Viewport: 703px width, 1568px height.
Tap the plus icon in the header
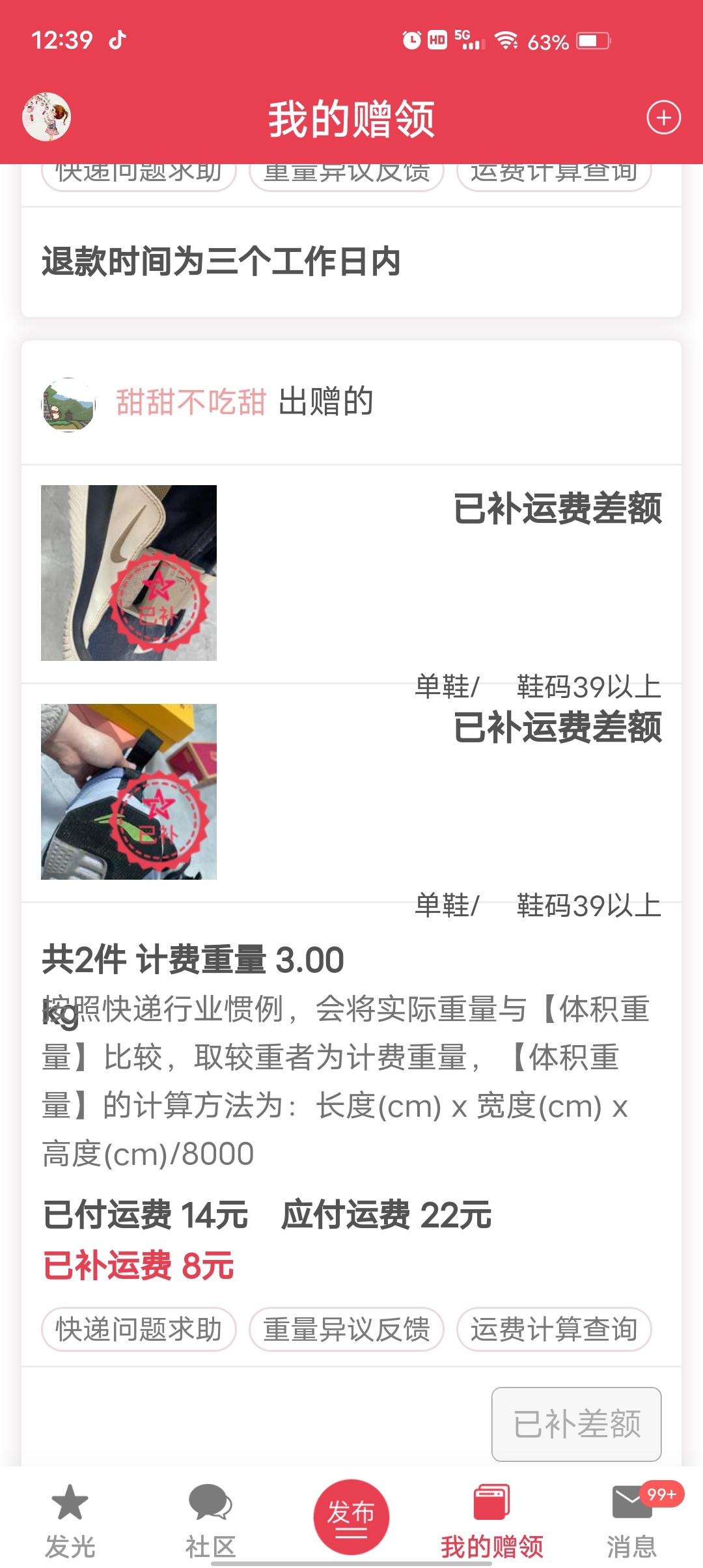663,118
